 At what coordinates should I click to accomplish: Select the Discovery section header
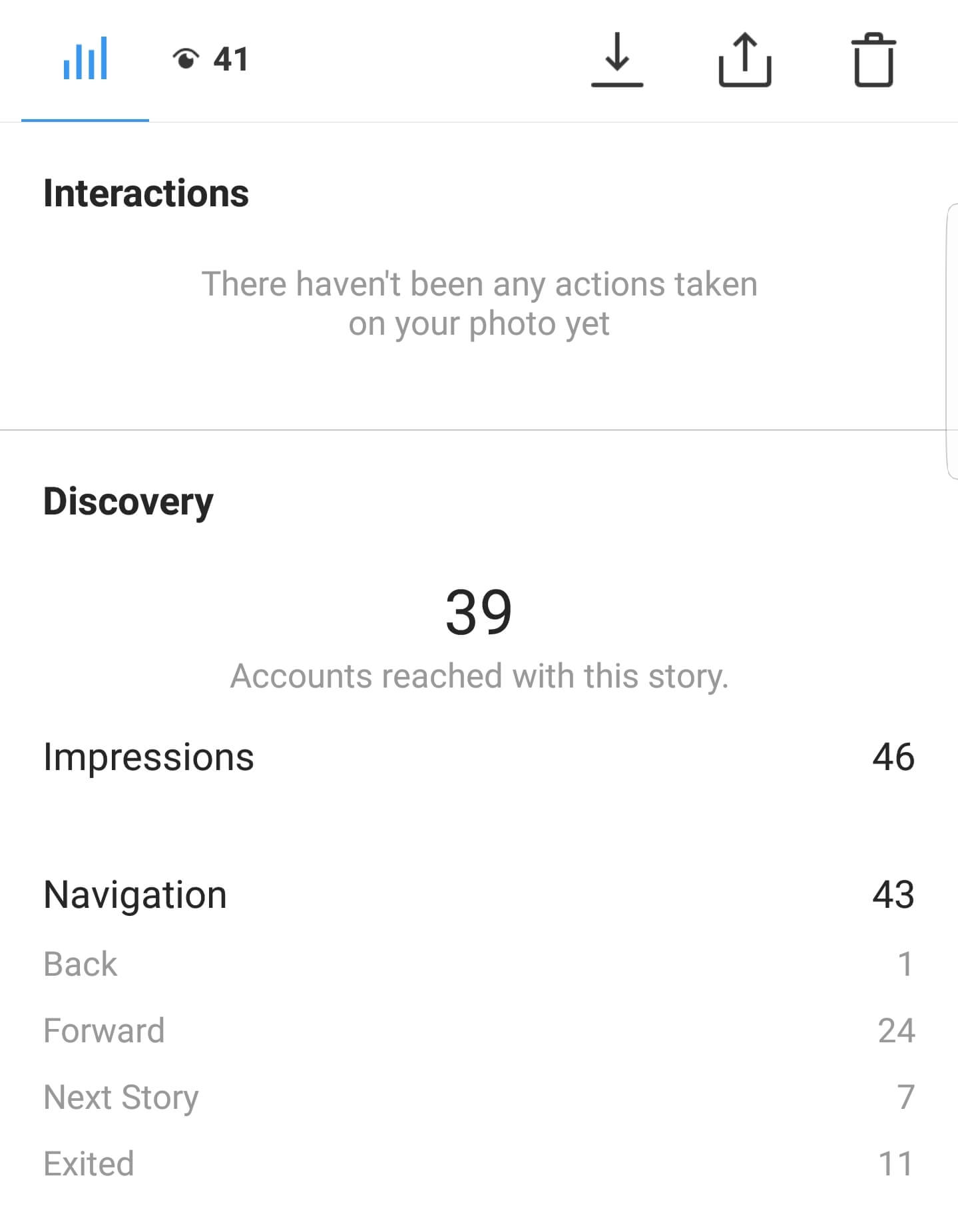coord(126,502)
